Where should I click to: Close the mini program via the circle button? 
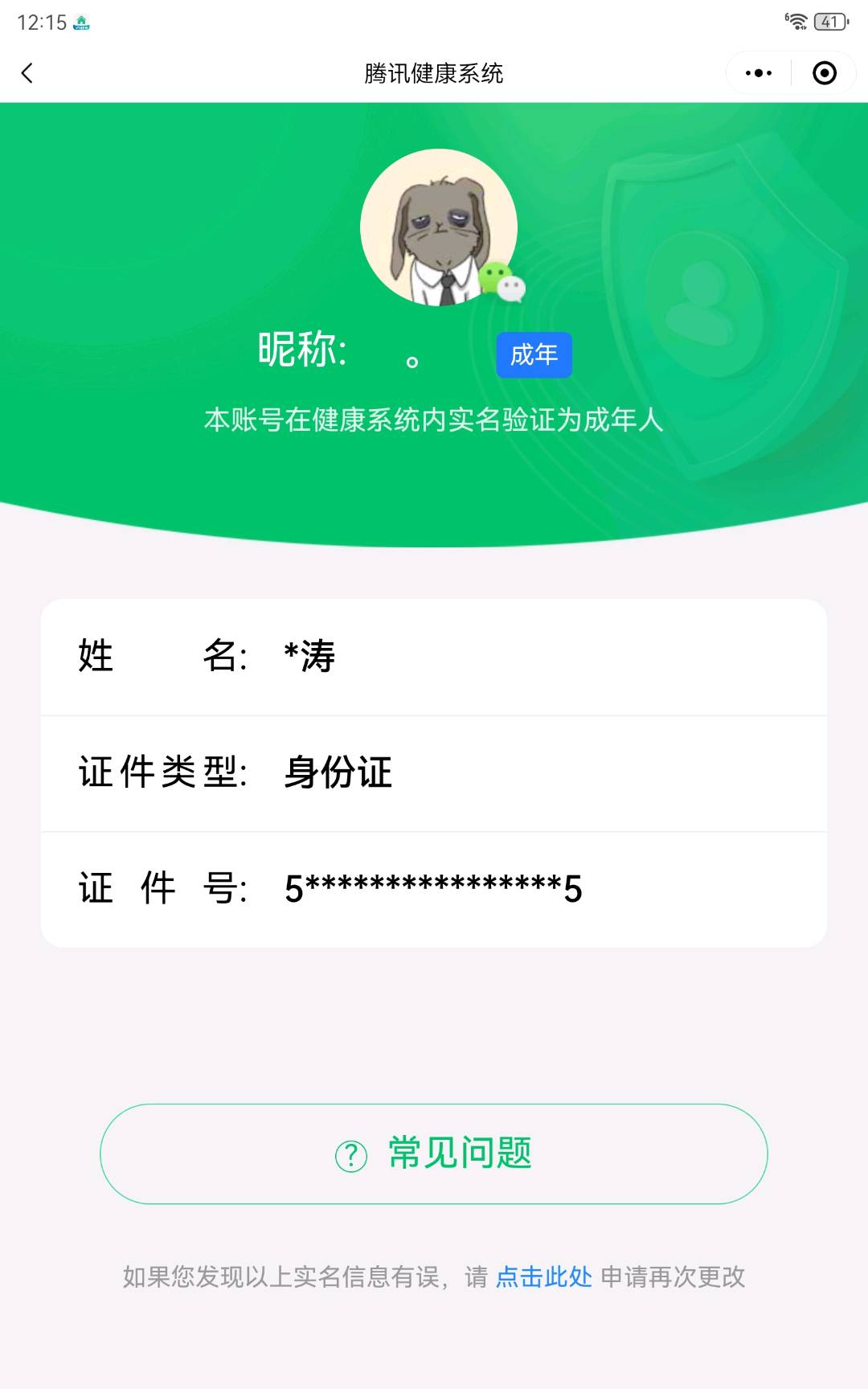pos(825,73)
